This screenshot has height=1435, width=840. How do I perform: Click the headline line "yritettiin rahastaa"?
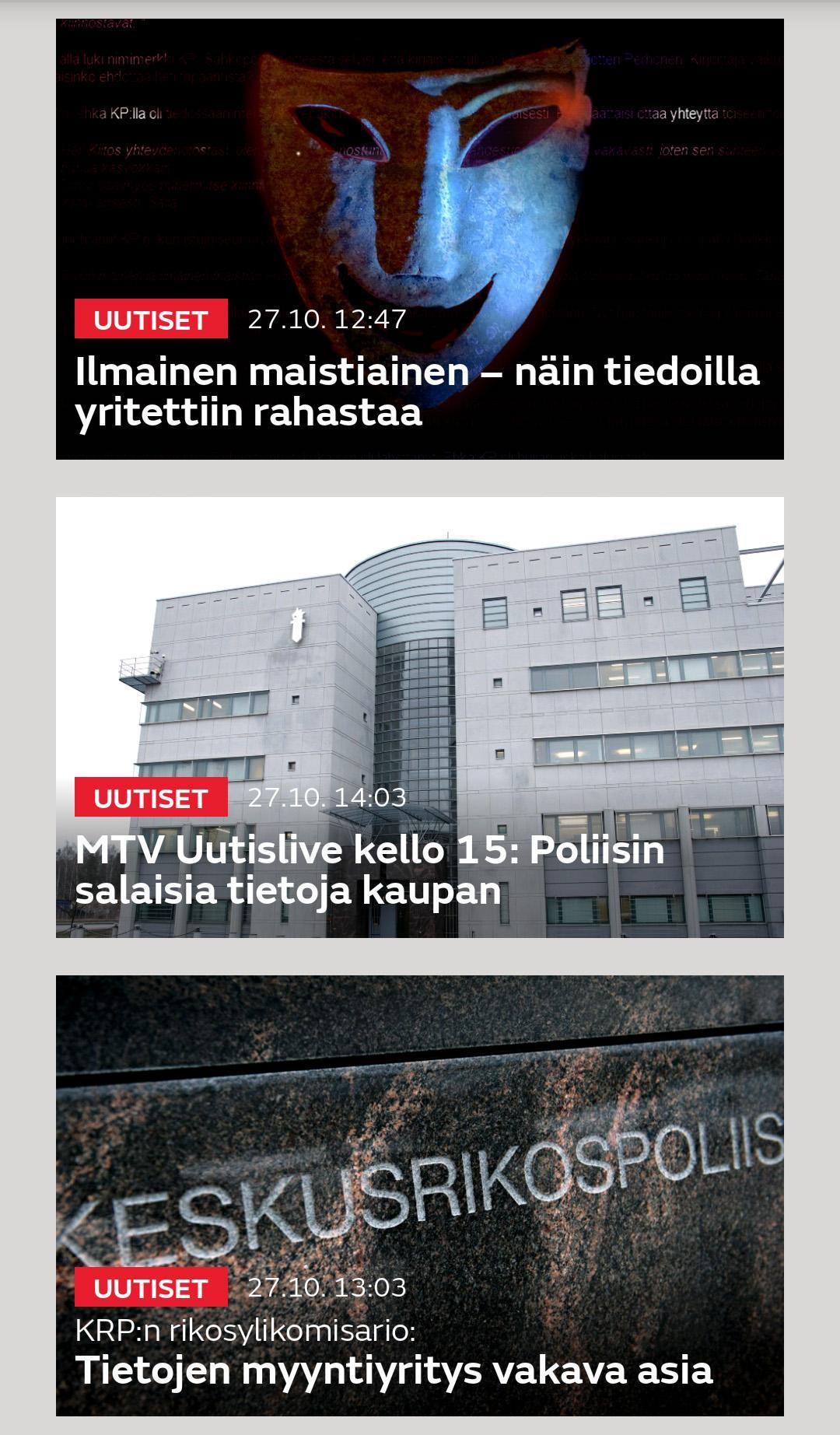point(247,415)
